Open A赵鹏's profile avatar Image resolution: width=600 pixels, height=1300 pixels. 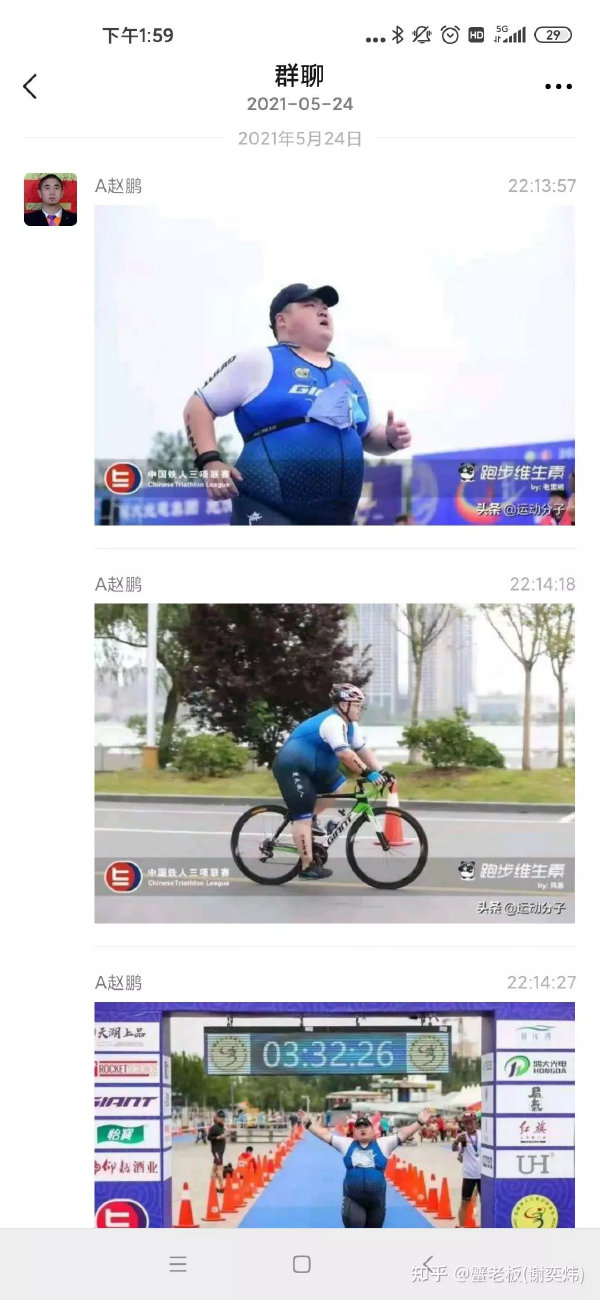[x=50, y=199]
